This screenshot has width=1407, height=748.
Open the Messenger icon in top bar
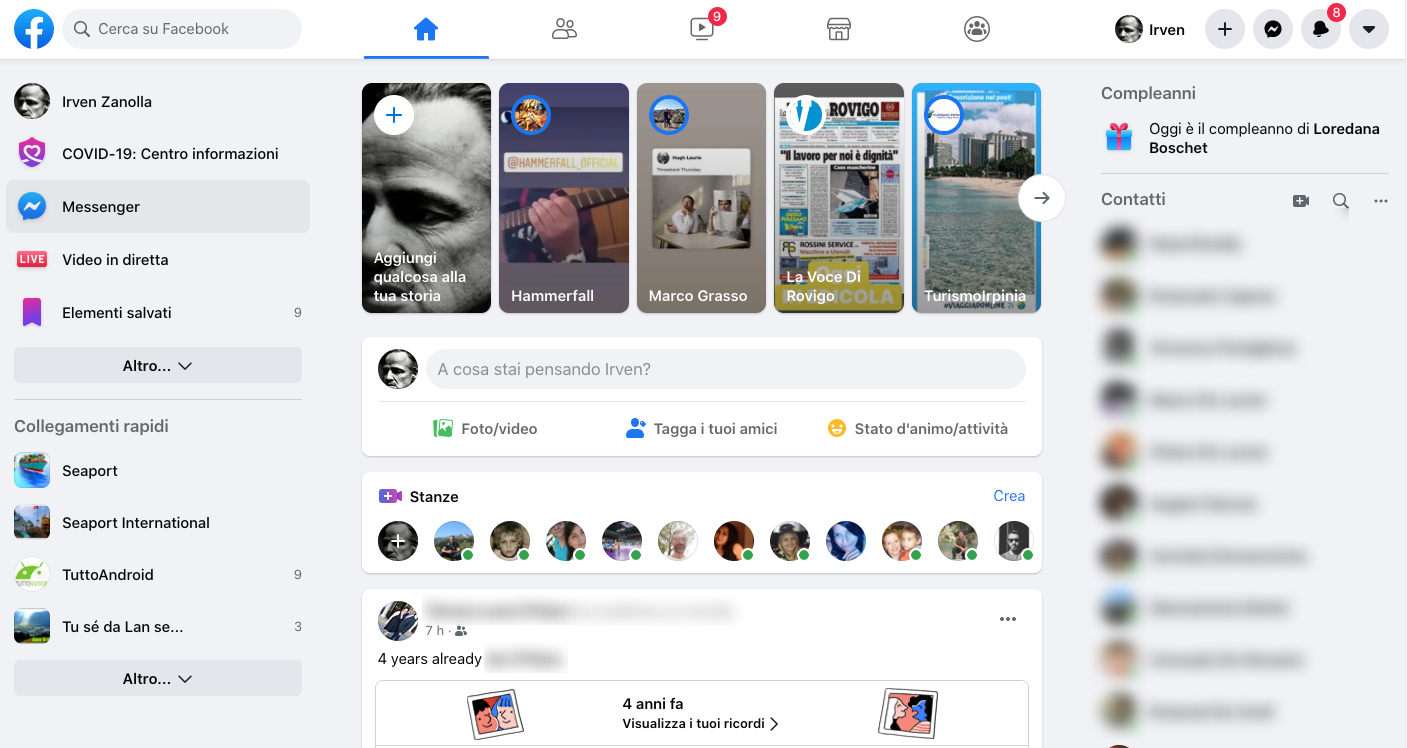(x=1272, y=29)
